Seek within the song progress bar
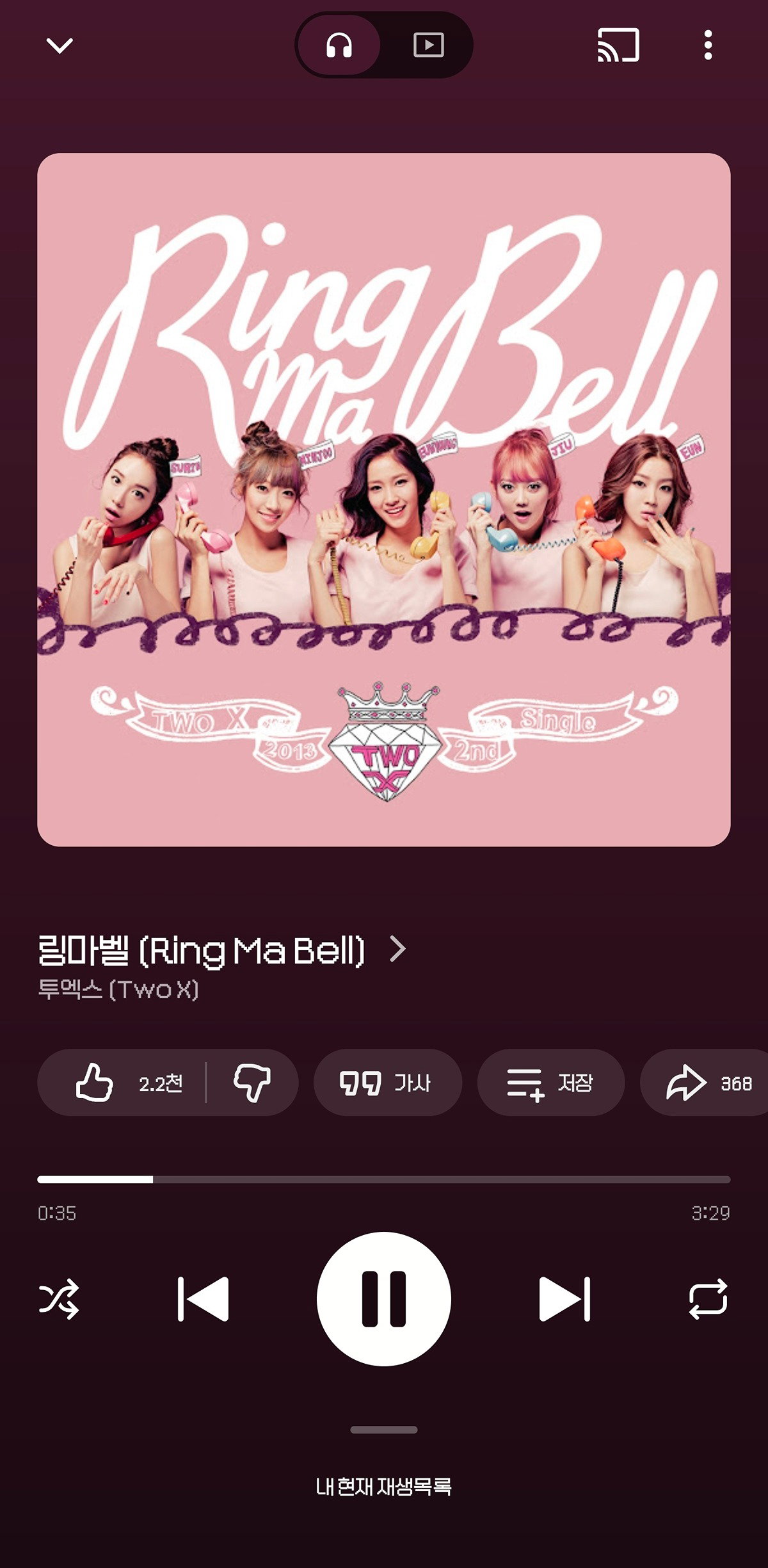The height and width of the screenshot is (1568, 768). 384,1179
